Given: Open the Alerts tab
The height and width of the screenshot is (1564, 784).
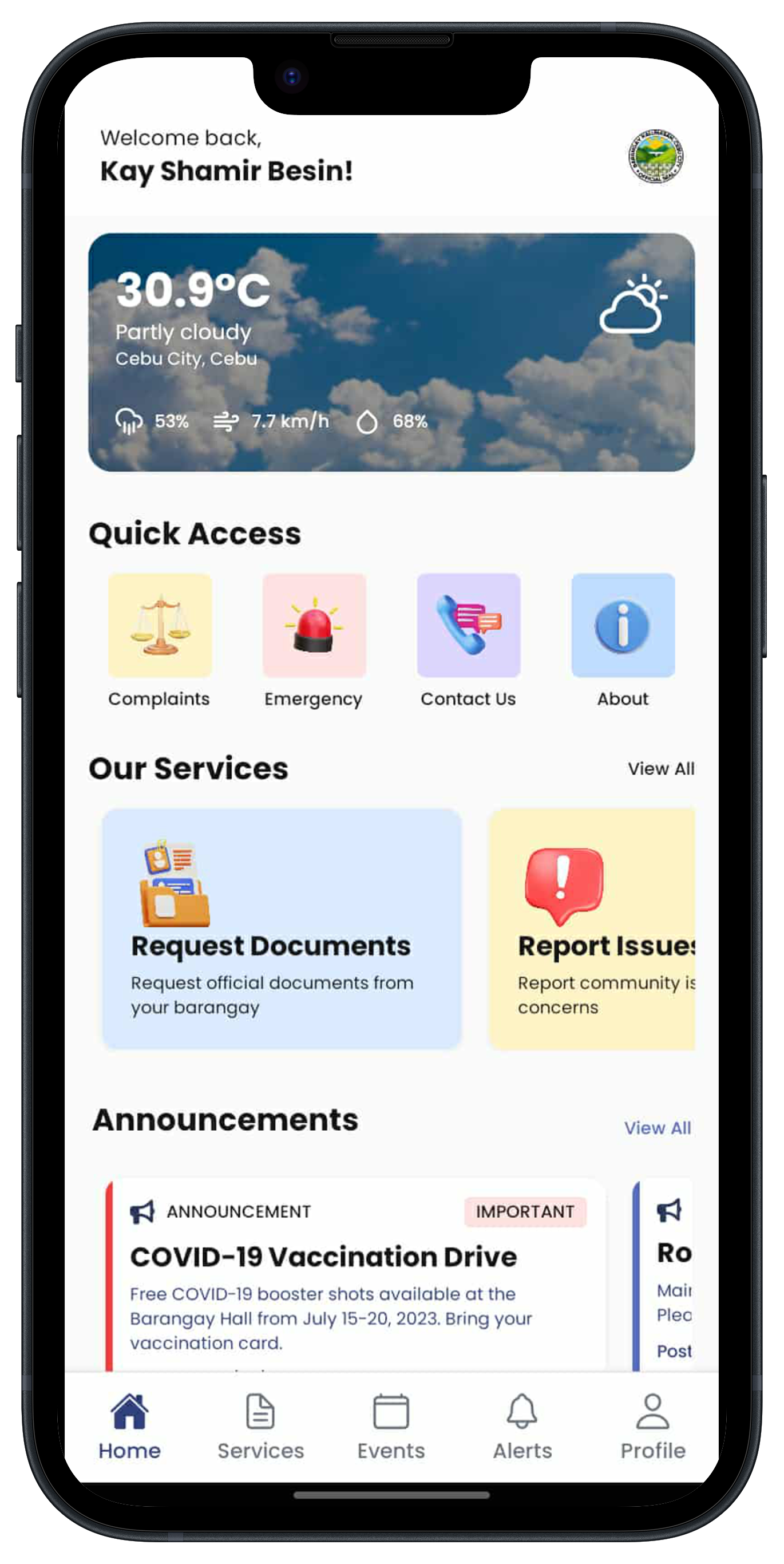Looking at the screenshot, I should [522, 1425].
